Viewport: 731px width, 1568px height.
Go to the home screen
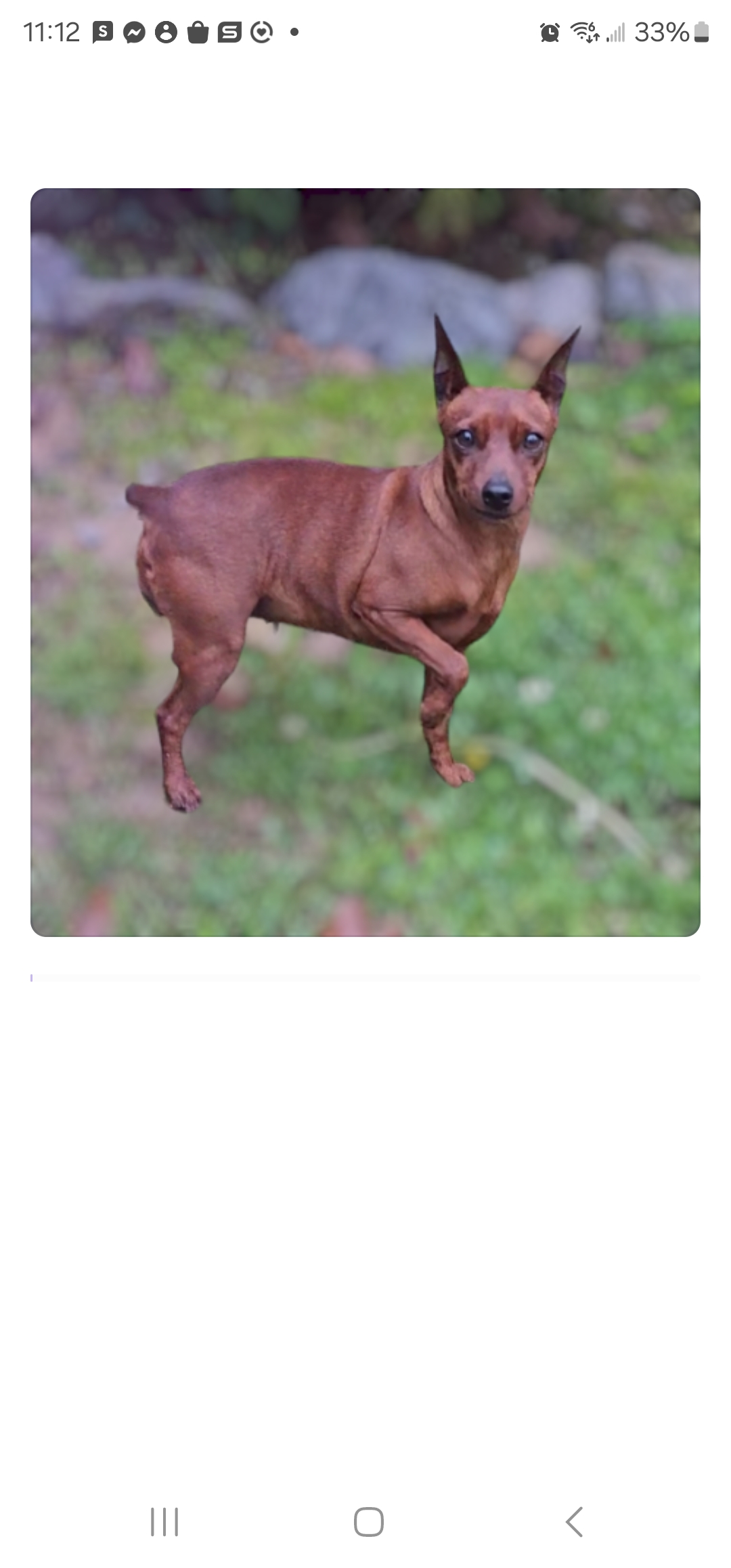[369, 1522]
